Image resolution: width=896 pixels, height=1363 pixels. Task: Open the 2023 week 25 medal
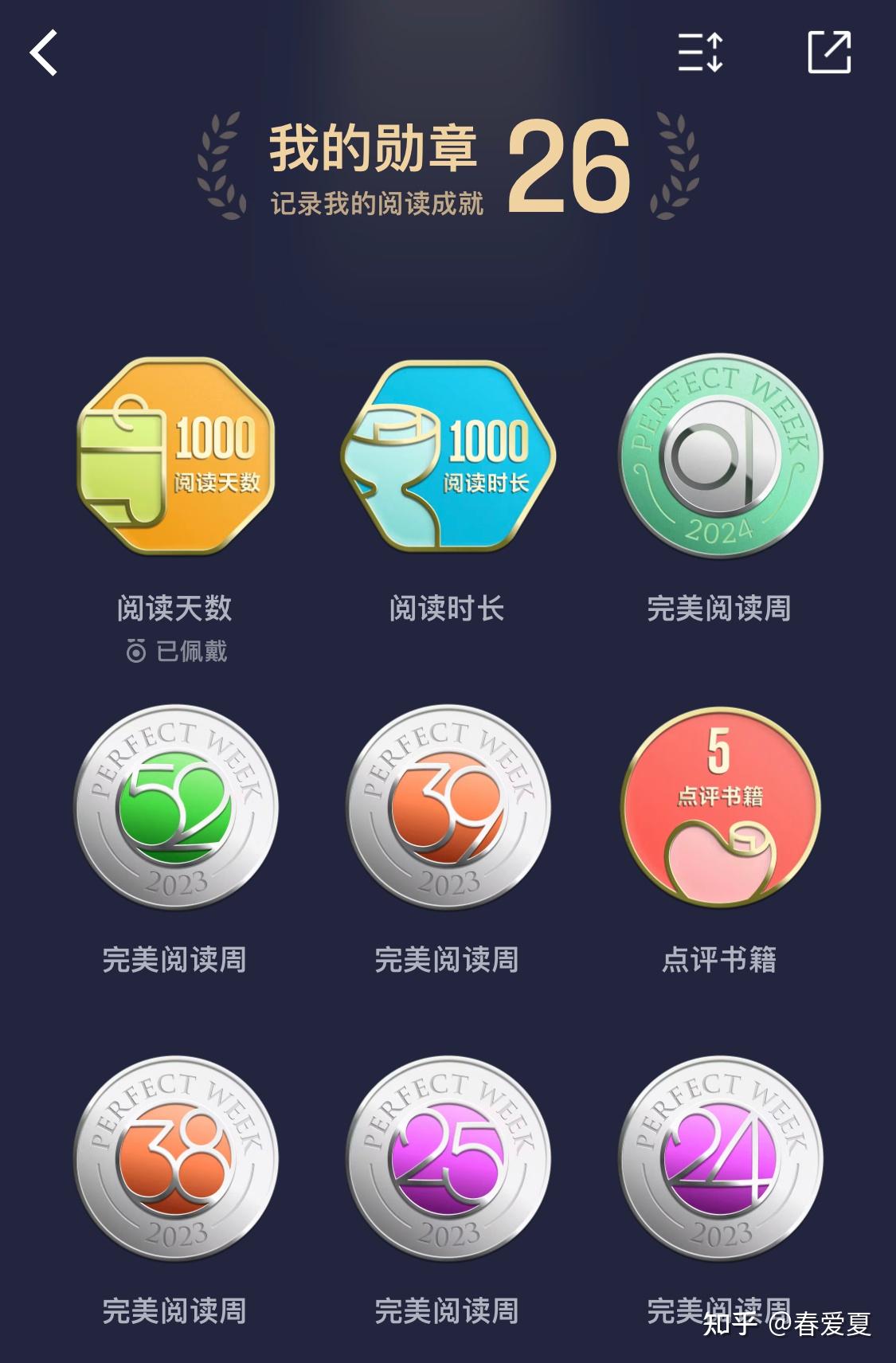[x=448, y=1159]
